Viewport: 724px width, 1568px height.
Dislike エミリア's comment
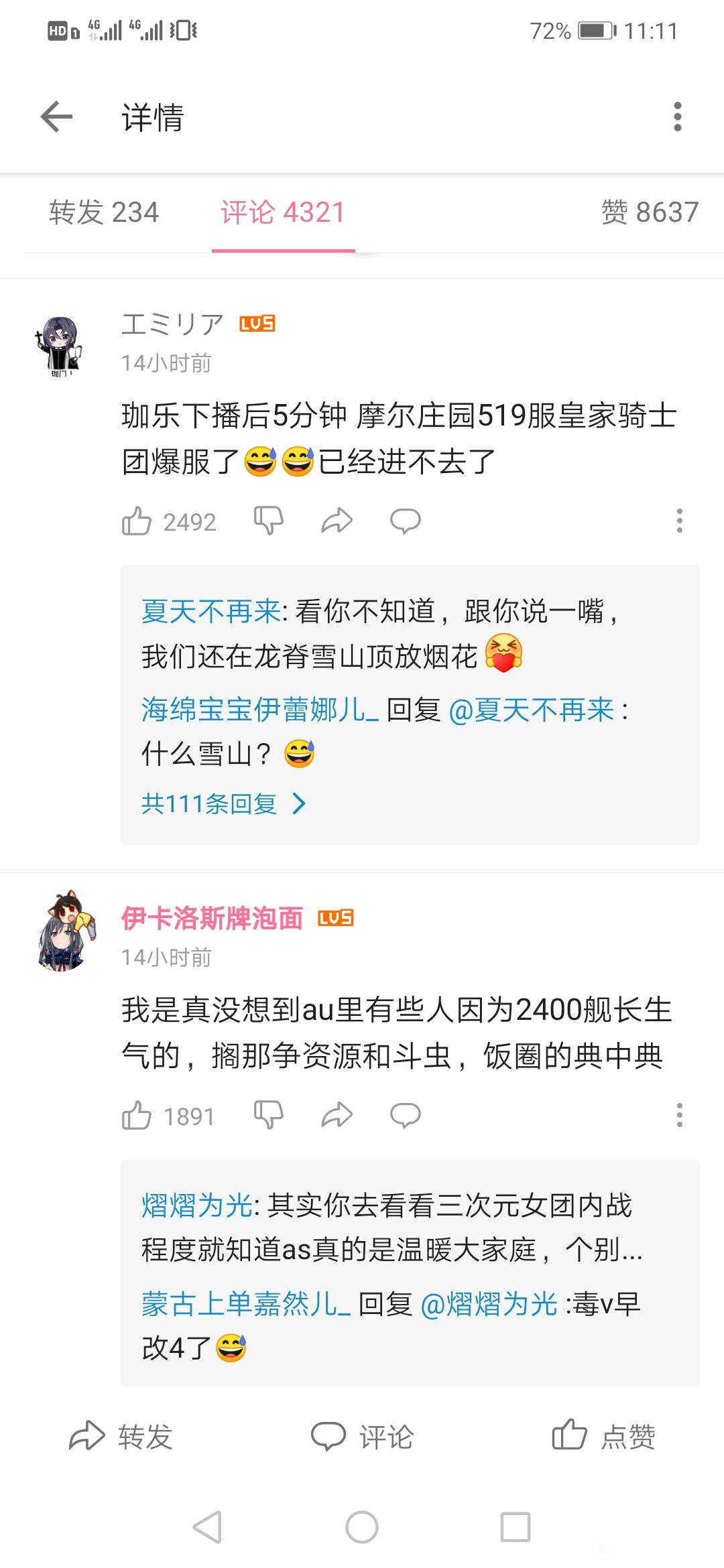[x=269, y=521]
